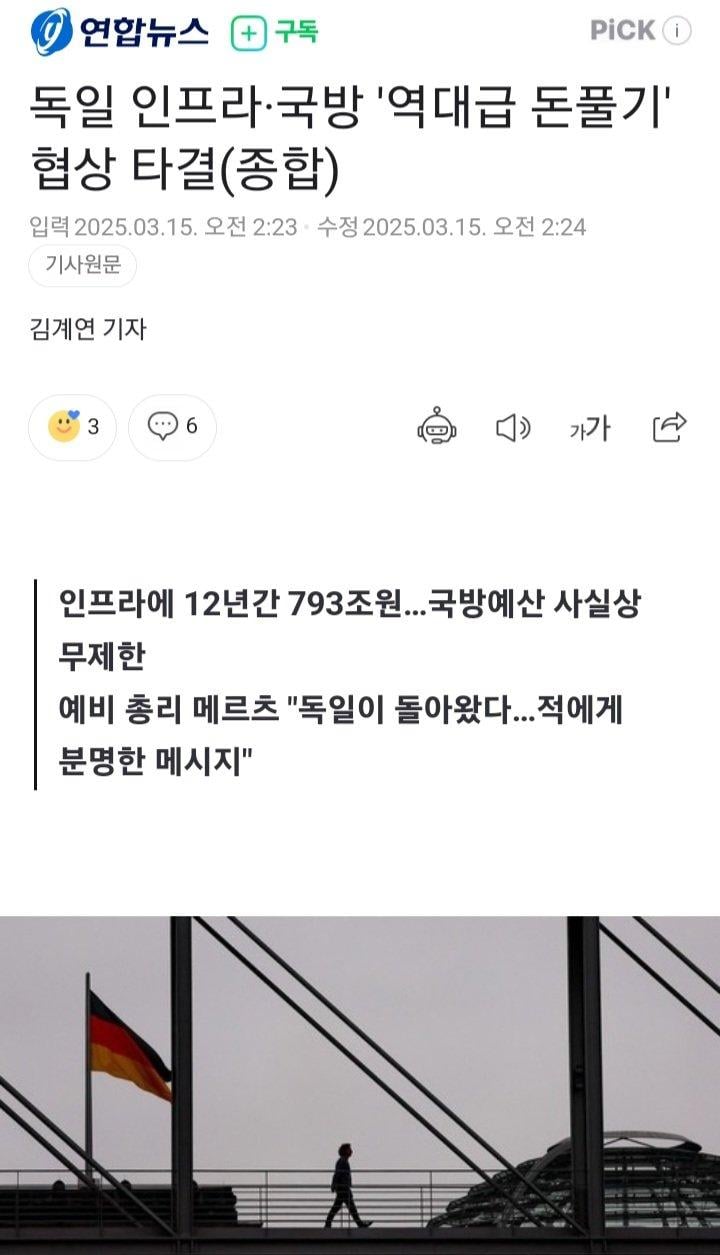This screenshot has width=720, height=1255.
Task: Open the PiCK info icon
Action: click(677, 31)
